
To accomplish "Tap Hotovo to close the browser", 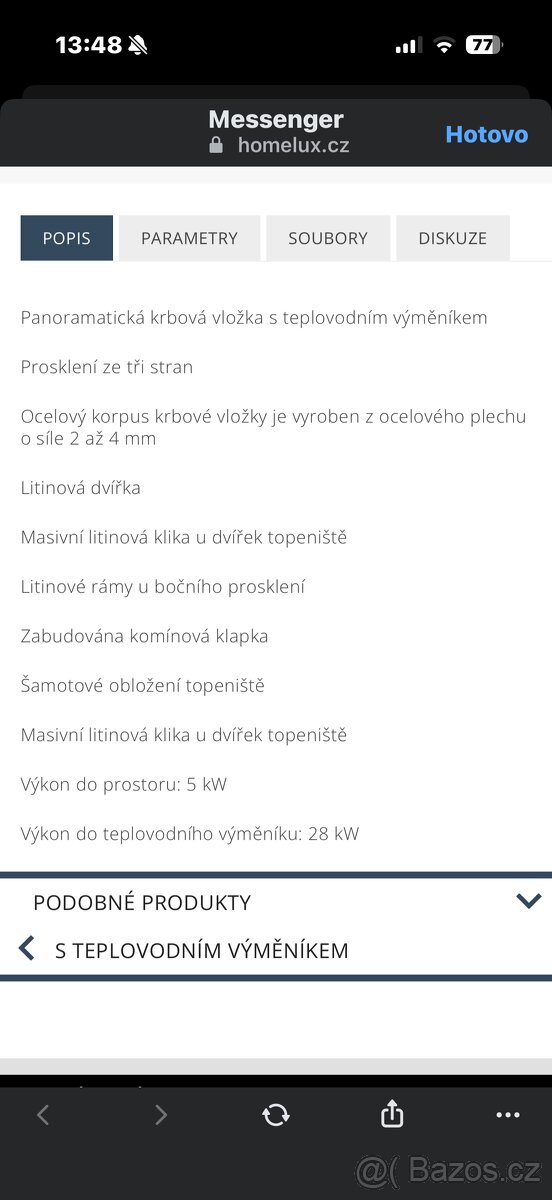I will (x=486, y=134).
